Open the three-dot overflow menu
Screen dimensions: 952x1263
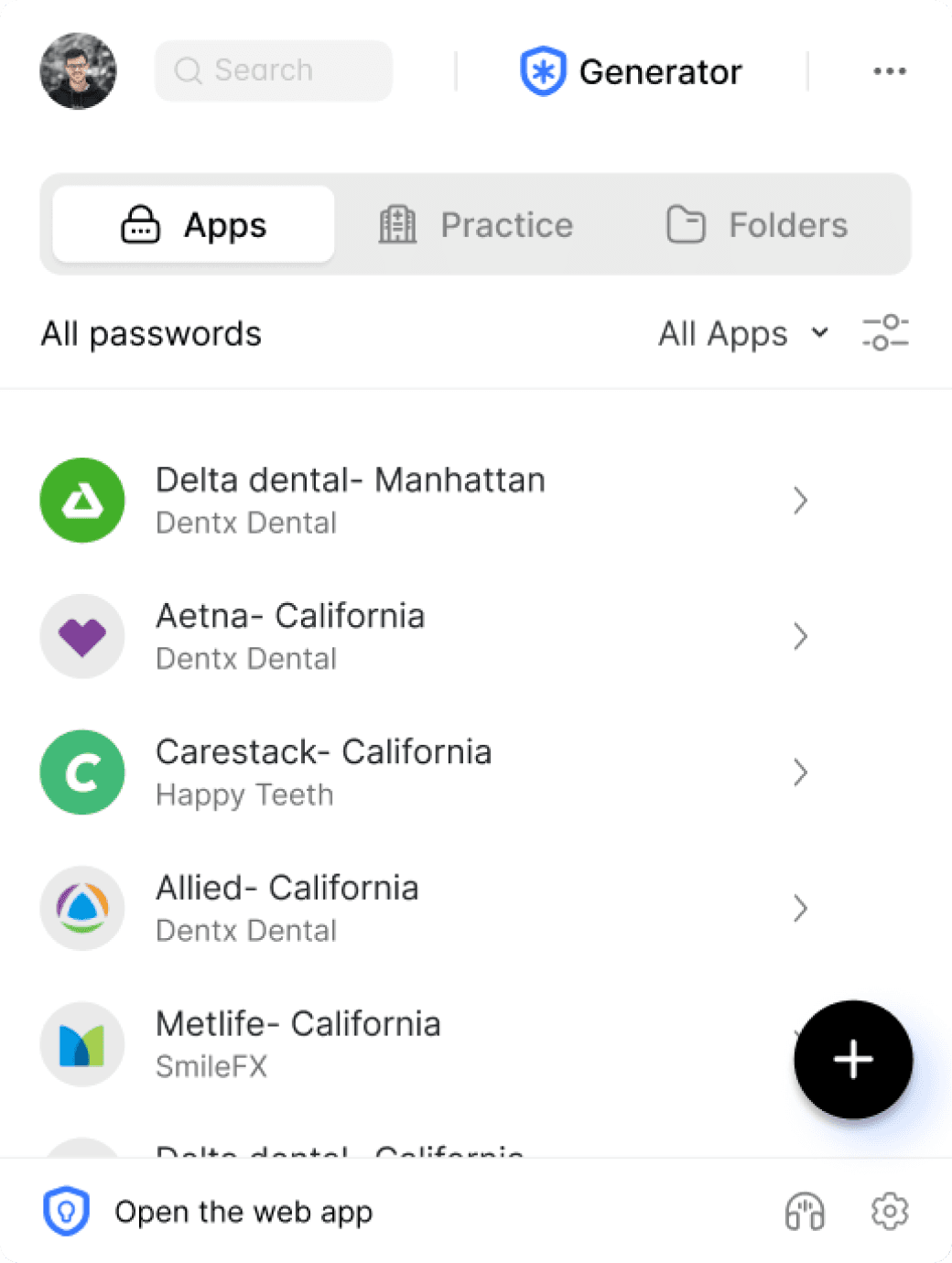tap(889, 70)
